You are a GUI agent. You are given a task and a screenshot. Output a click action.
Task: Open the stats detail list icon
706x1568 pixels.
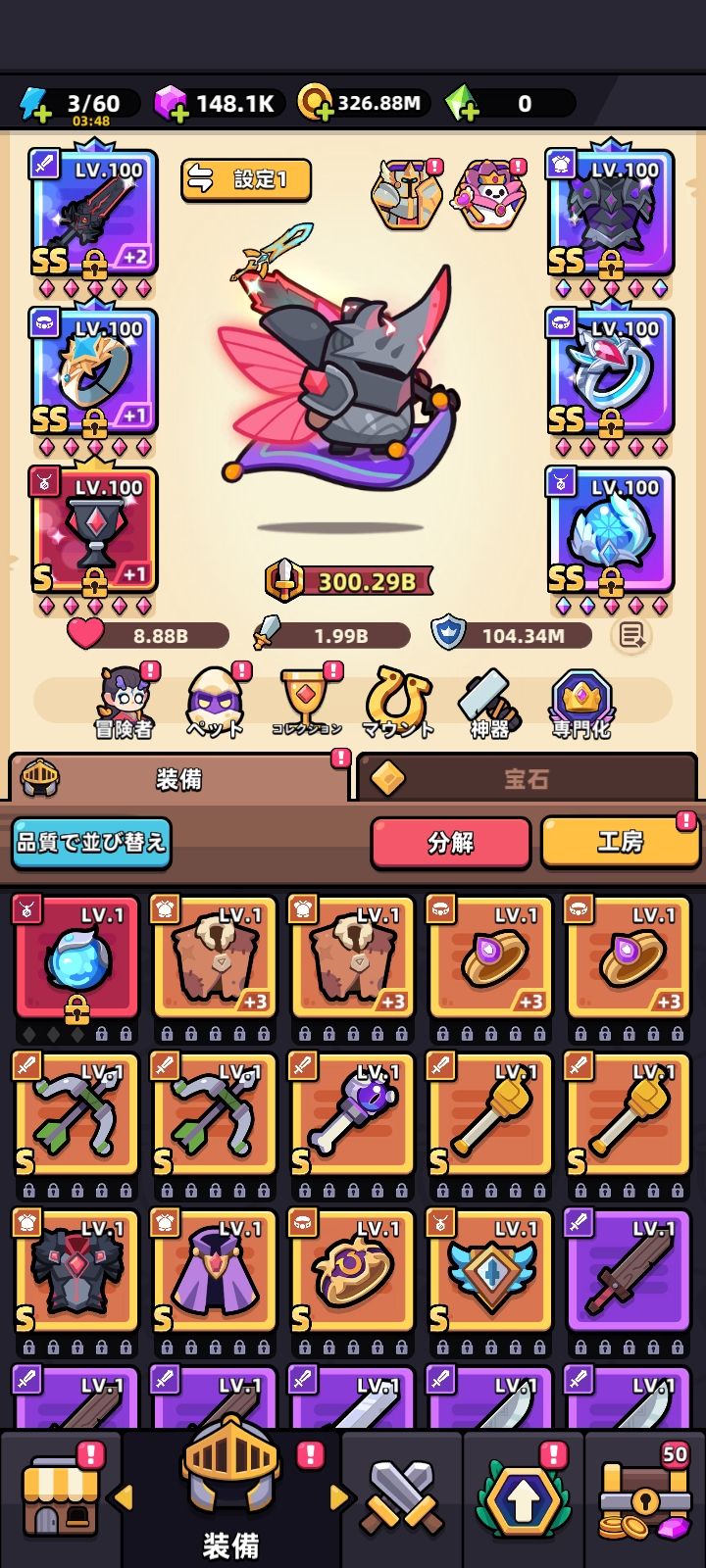pyautogui.click(x=630, y=636)
